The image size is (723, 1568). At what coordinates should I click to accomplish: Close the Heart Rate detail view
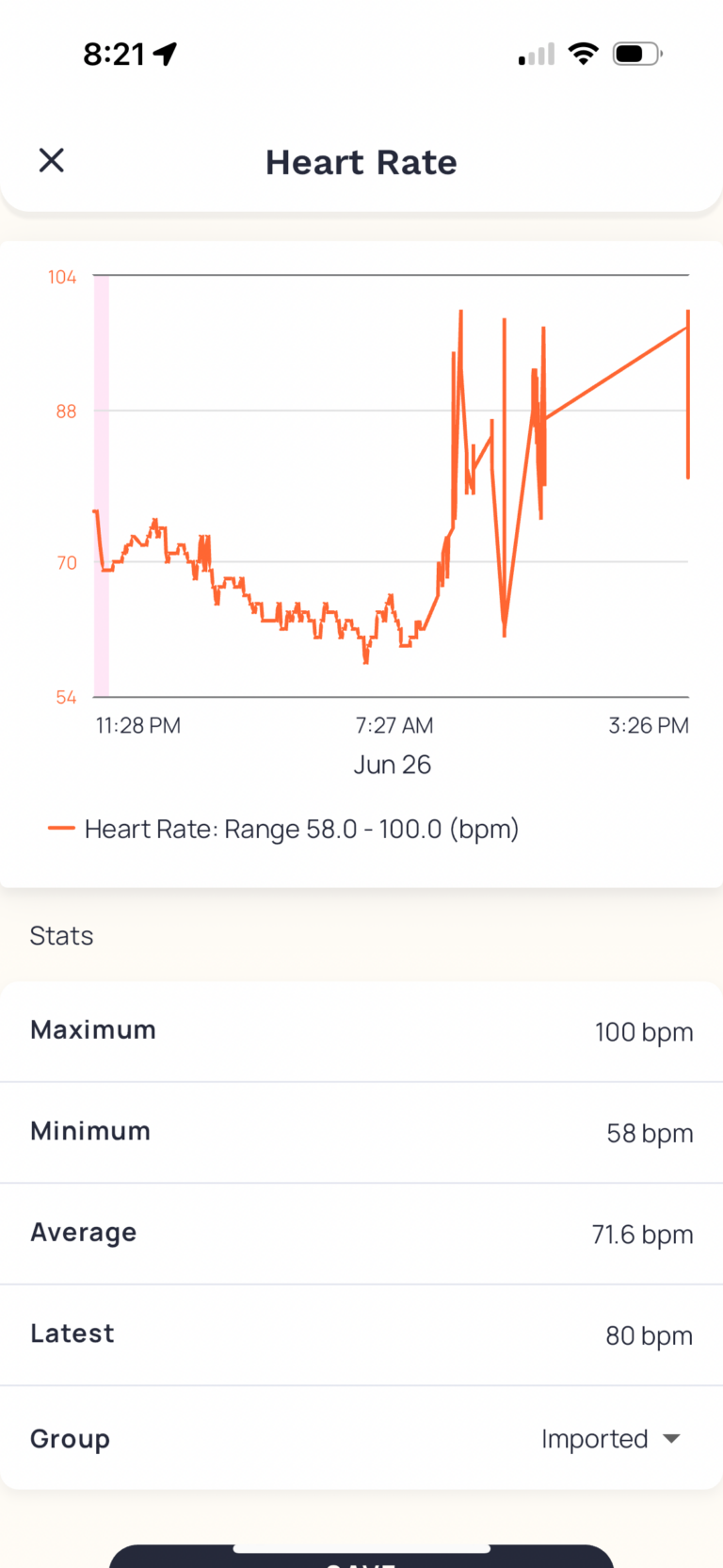pyautogui.click(x=51, y=160)
